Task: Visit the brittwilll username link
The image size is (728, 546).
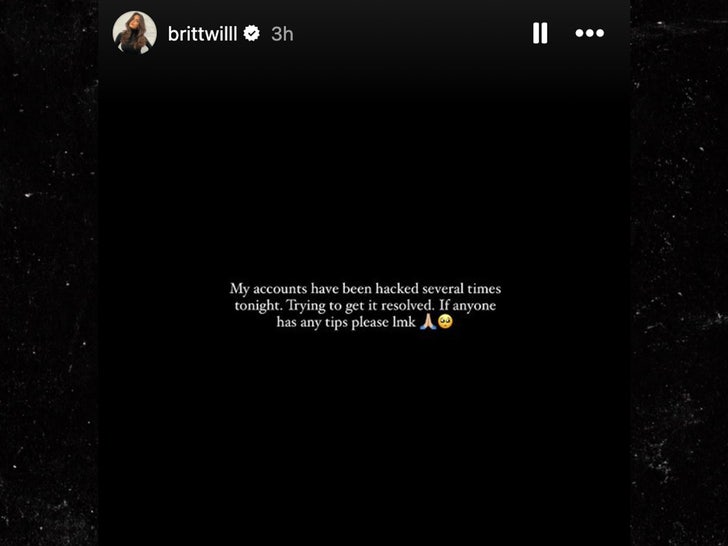Action: 203,33
